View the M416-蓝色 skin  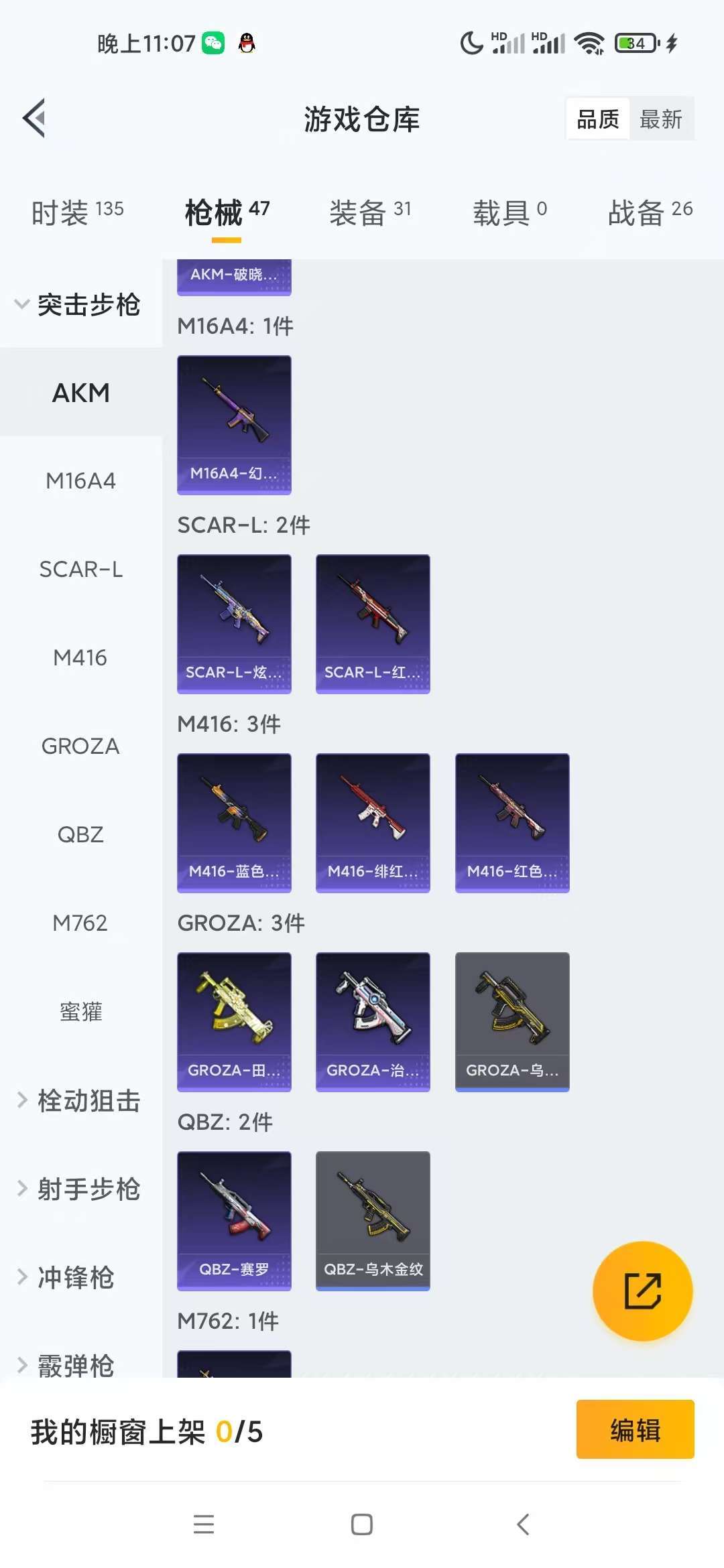[234, 823]
